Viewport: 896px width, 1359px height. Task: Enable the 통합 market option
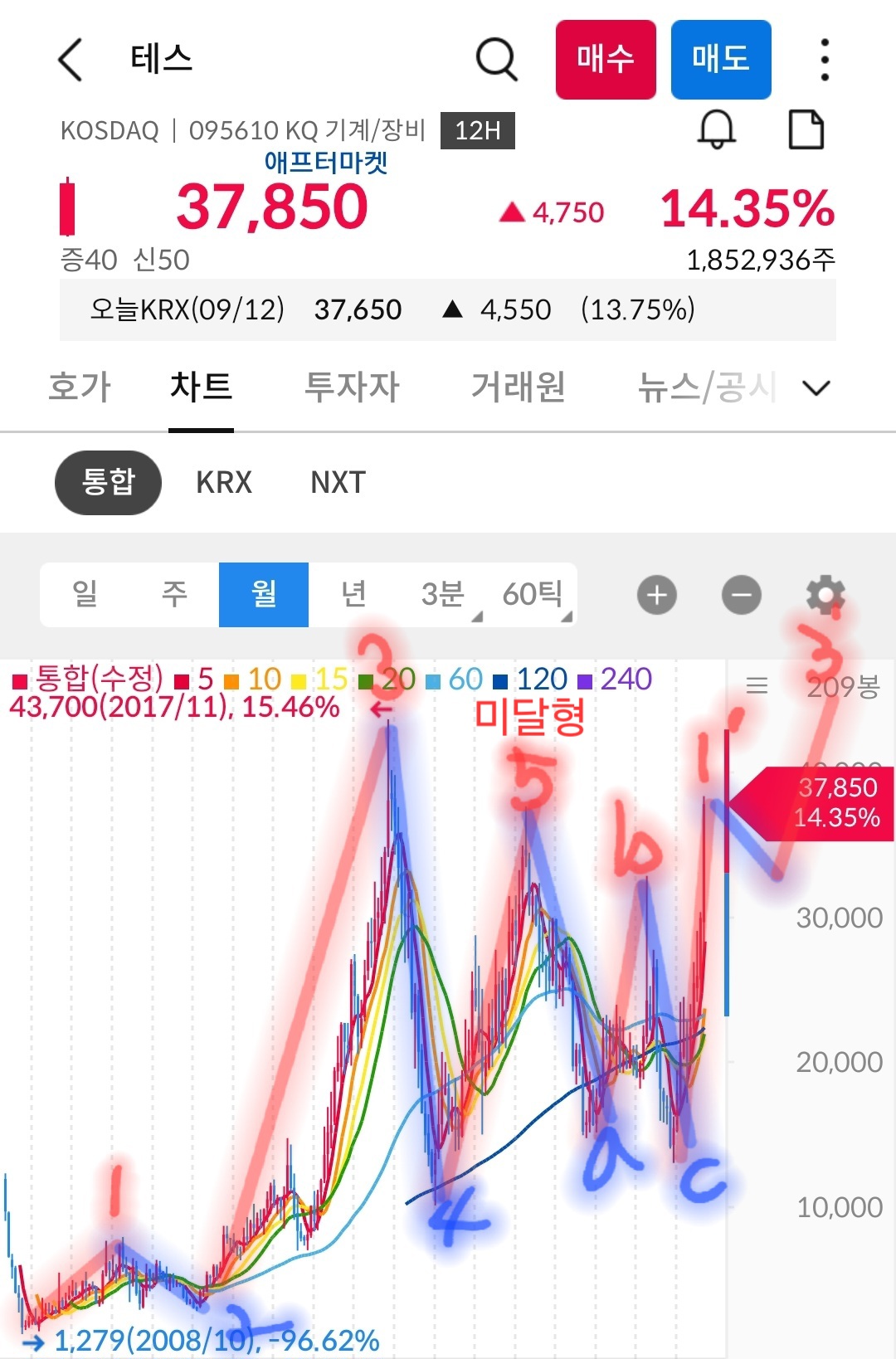click(108, 482)
